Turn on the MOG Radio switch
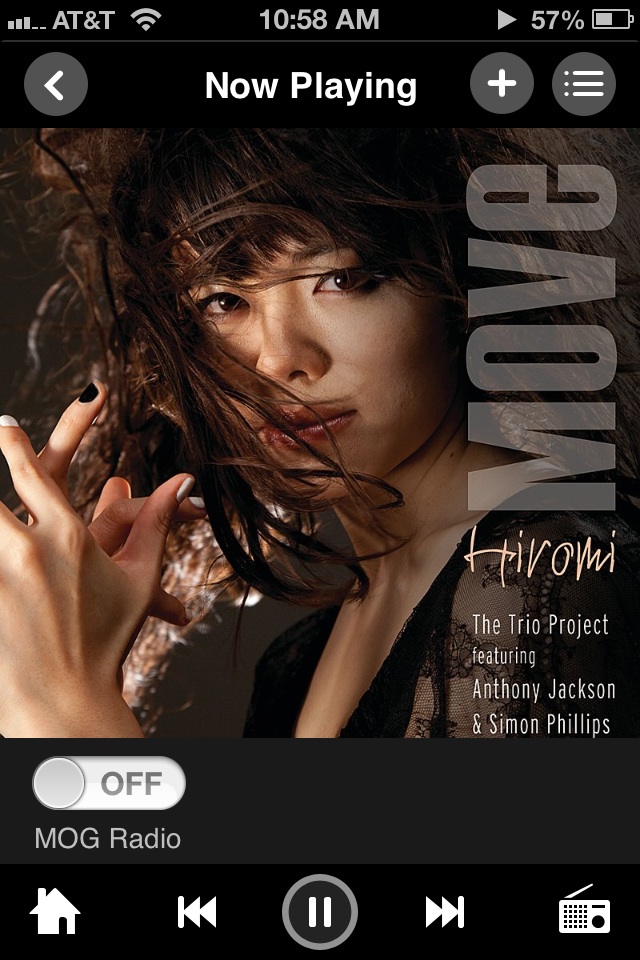640x960 pixels. pos(109,783)
